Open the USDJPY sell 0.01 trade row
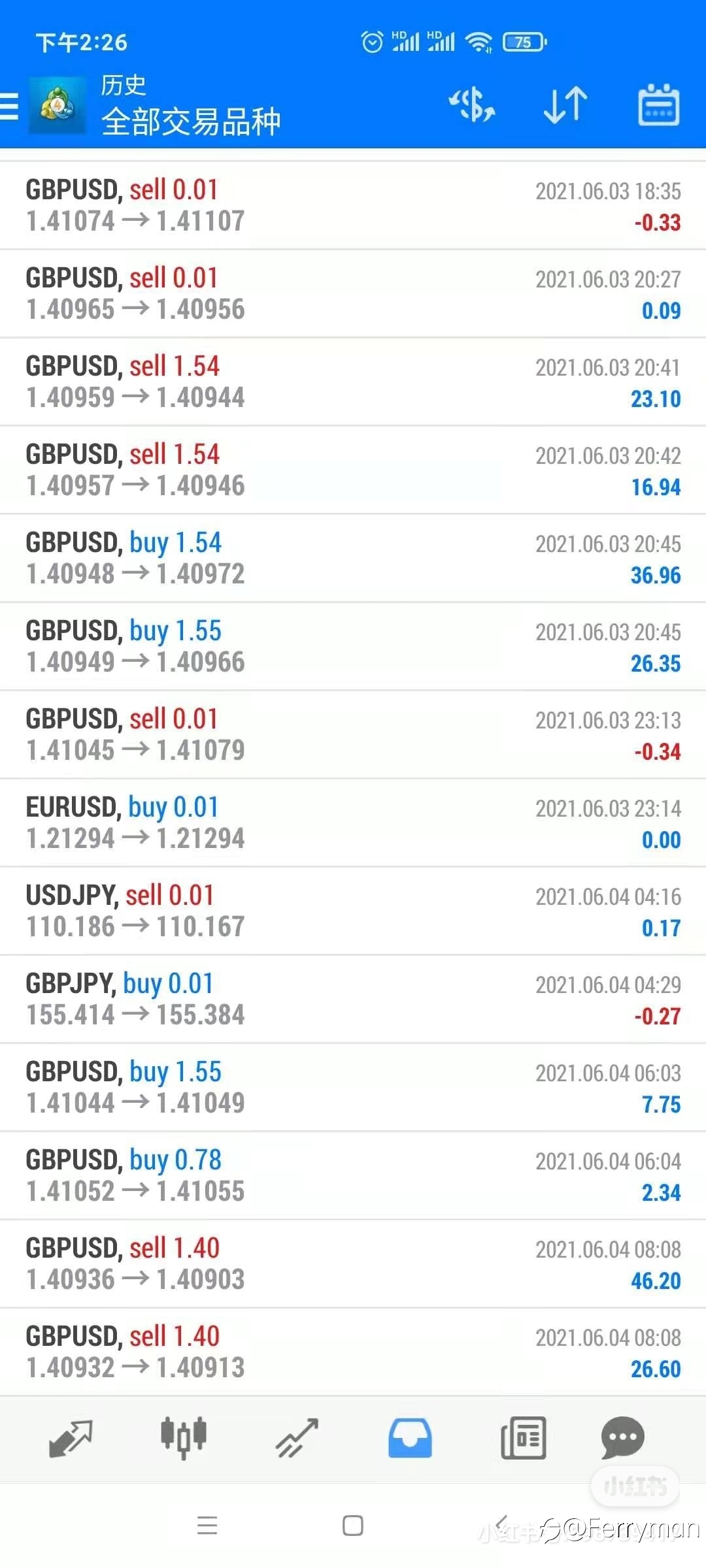This screenshot has width=706, height=1568. click(x=353, y=911)
